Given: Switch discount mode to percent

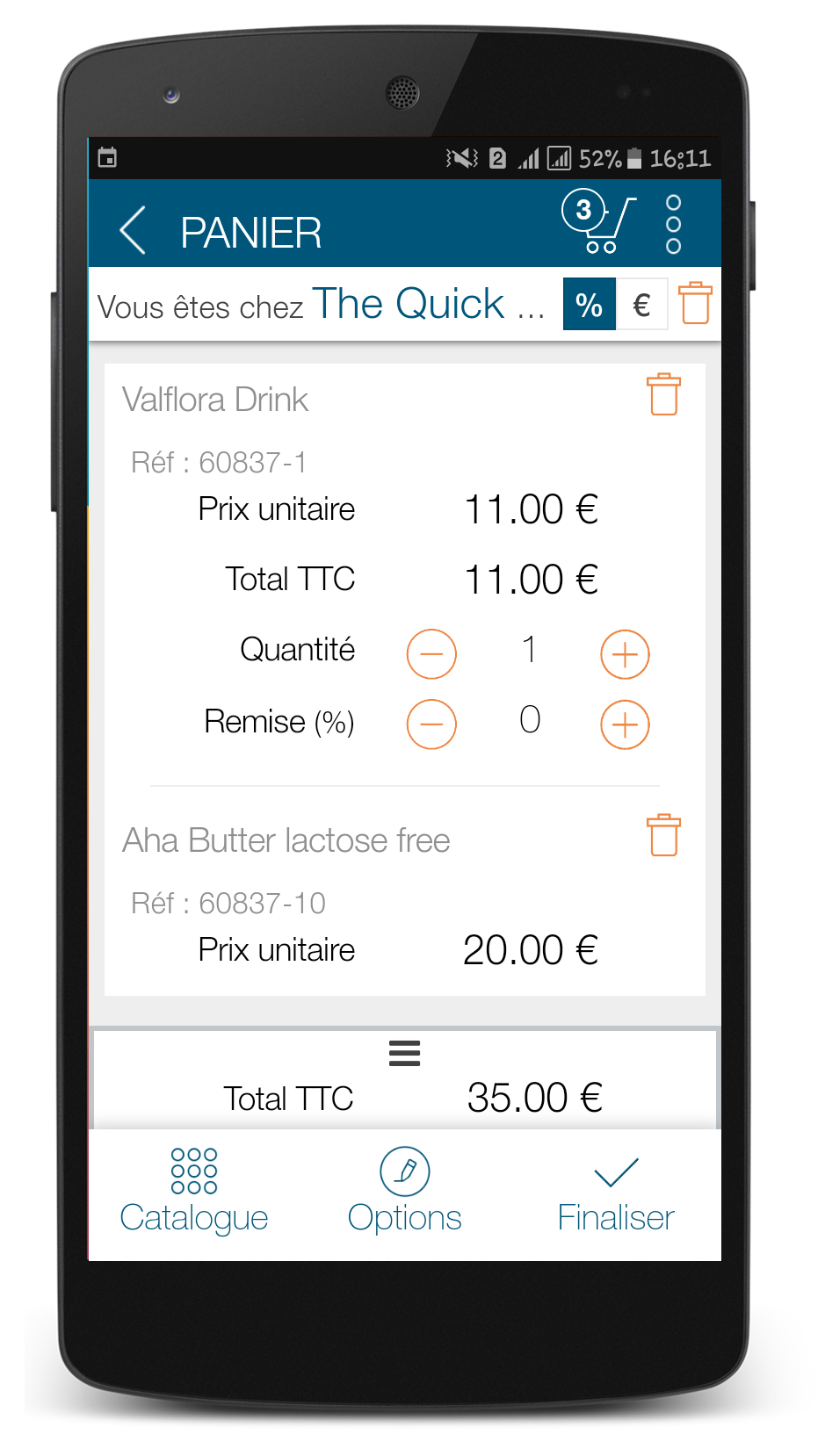Looking at the screenshot, I should (589, 305).
